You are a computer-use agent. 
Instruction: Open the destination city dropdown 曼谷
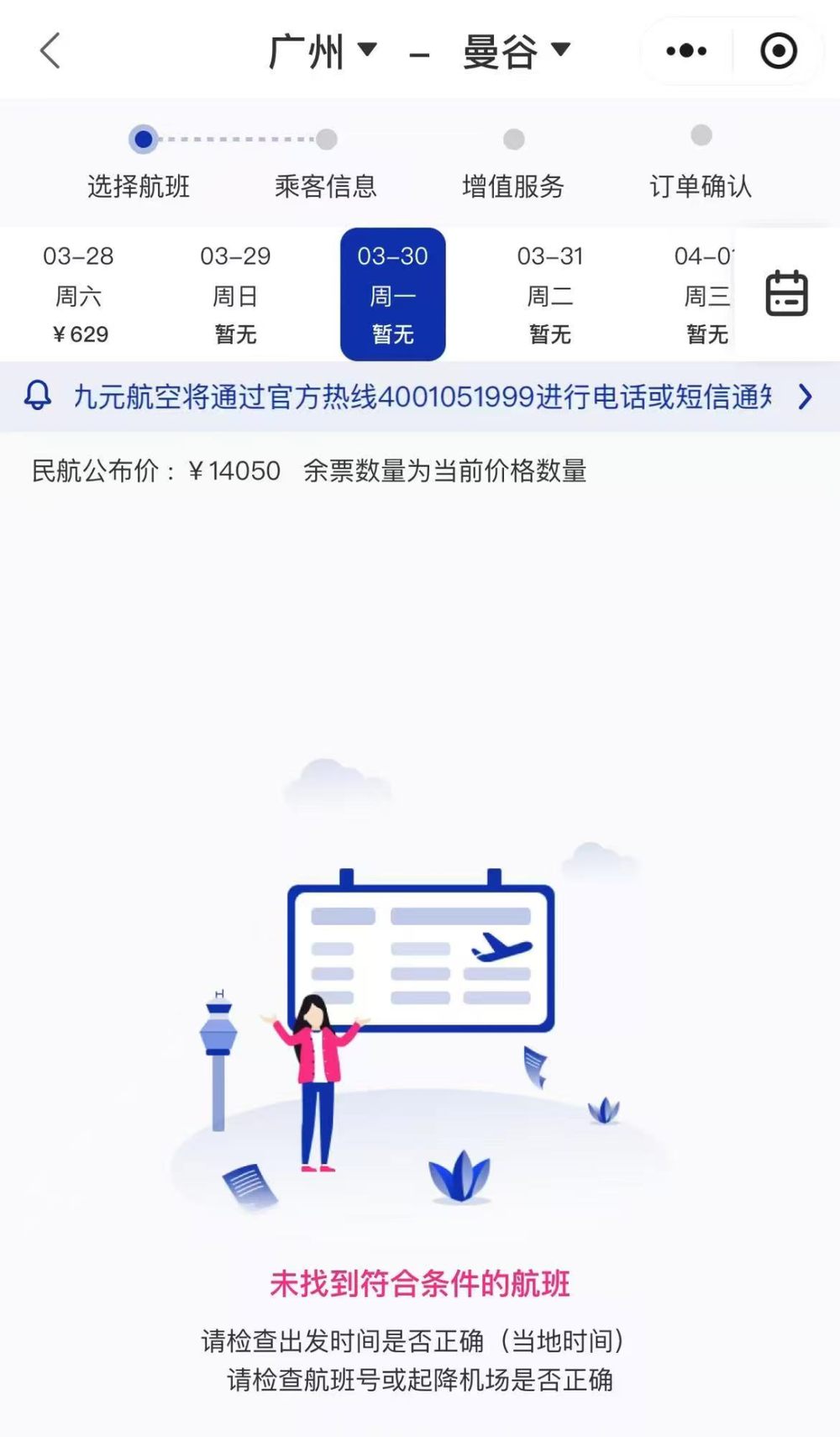coord(516,51)
